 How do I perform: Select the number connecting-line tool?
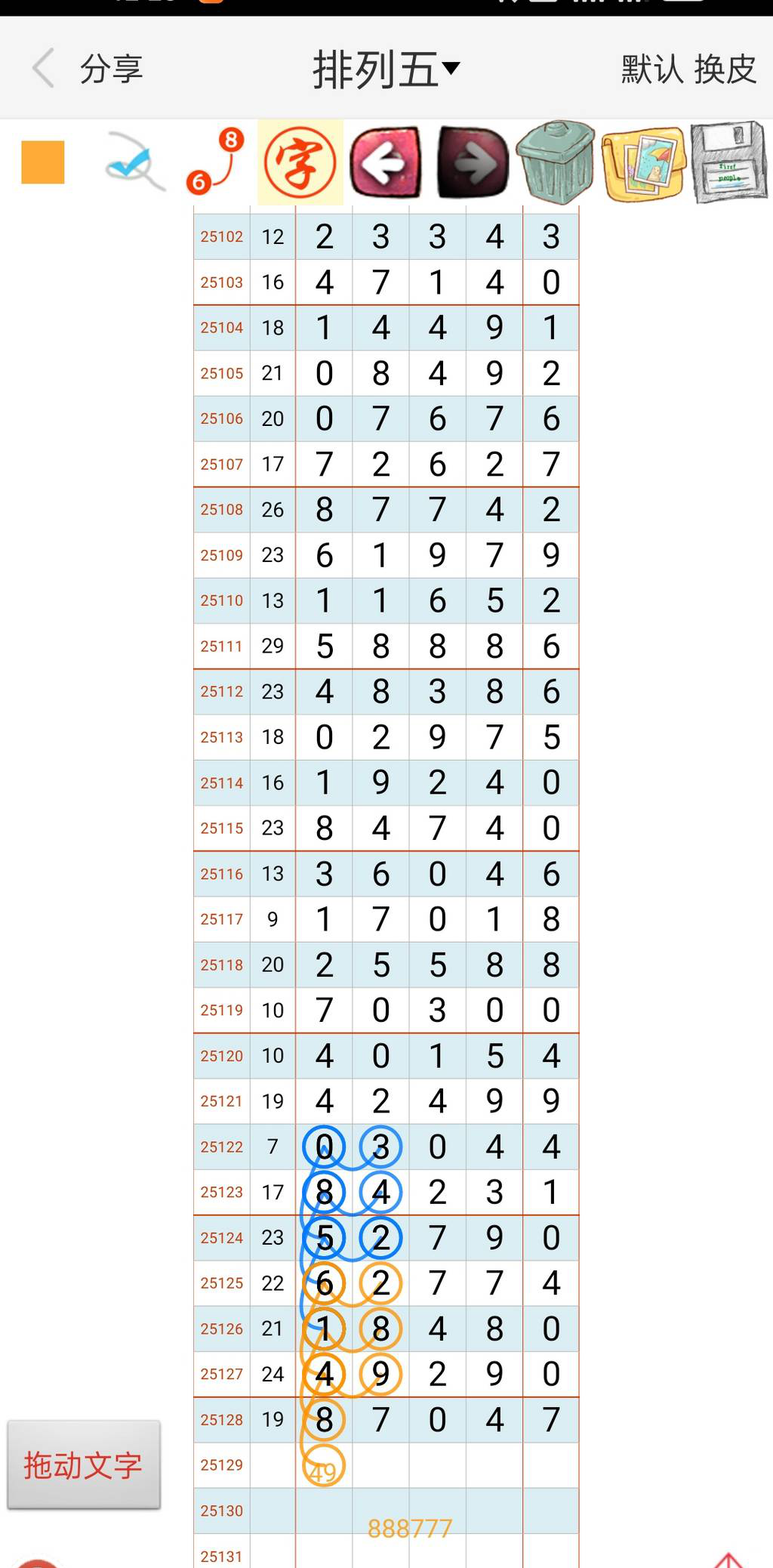point(216,162)
